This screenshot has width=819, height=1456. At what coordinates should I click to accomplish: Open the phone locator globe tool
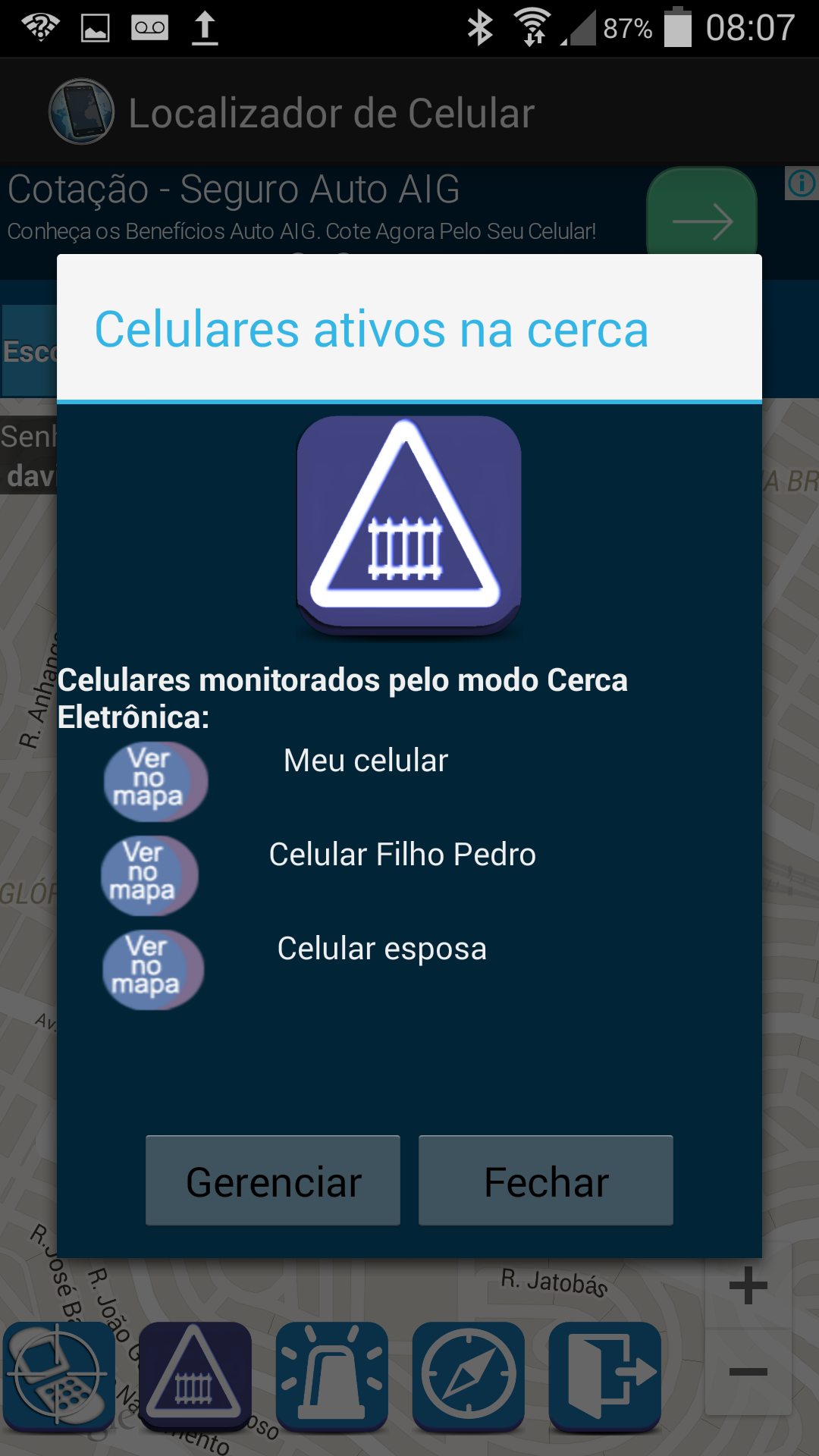(x=59, y=1376)
